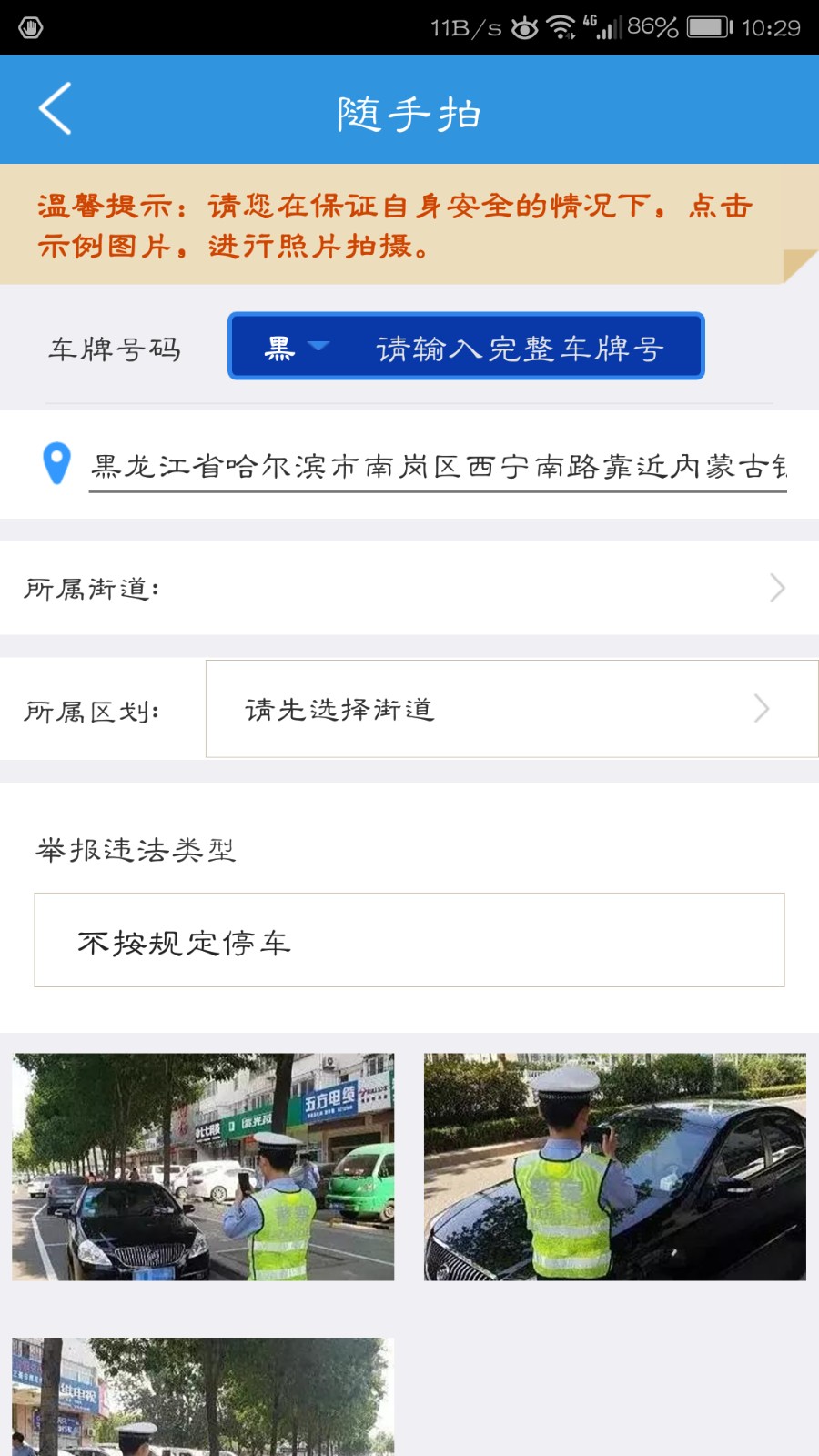The height and width of the screenshot is (1456, 819).
Task: Tap the hand-shaped icon at top left
Action: (30, 27)
